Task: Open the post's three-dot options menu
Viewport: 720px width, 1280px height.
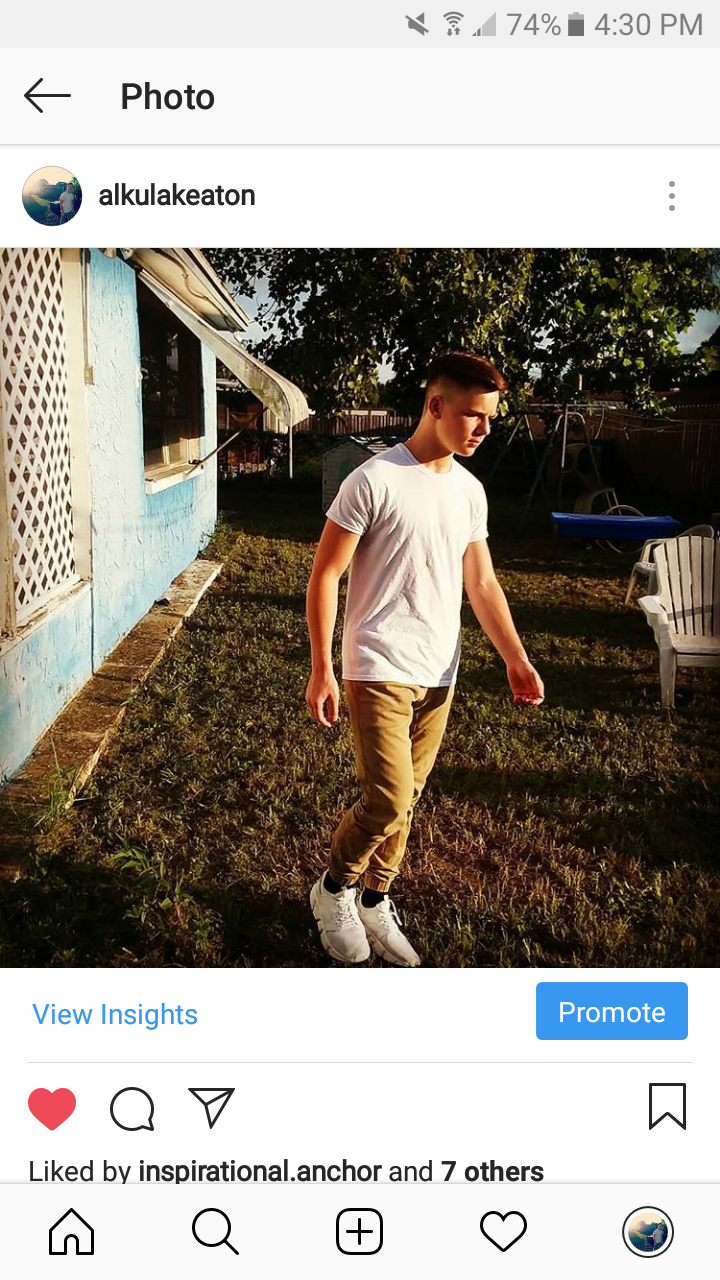Action: click(671, 196)
